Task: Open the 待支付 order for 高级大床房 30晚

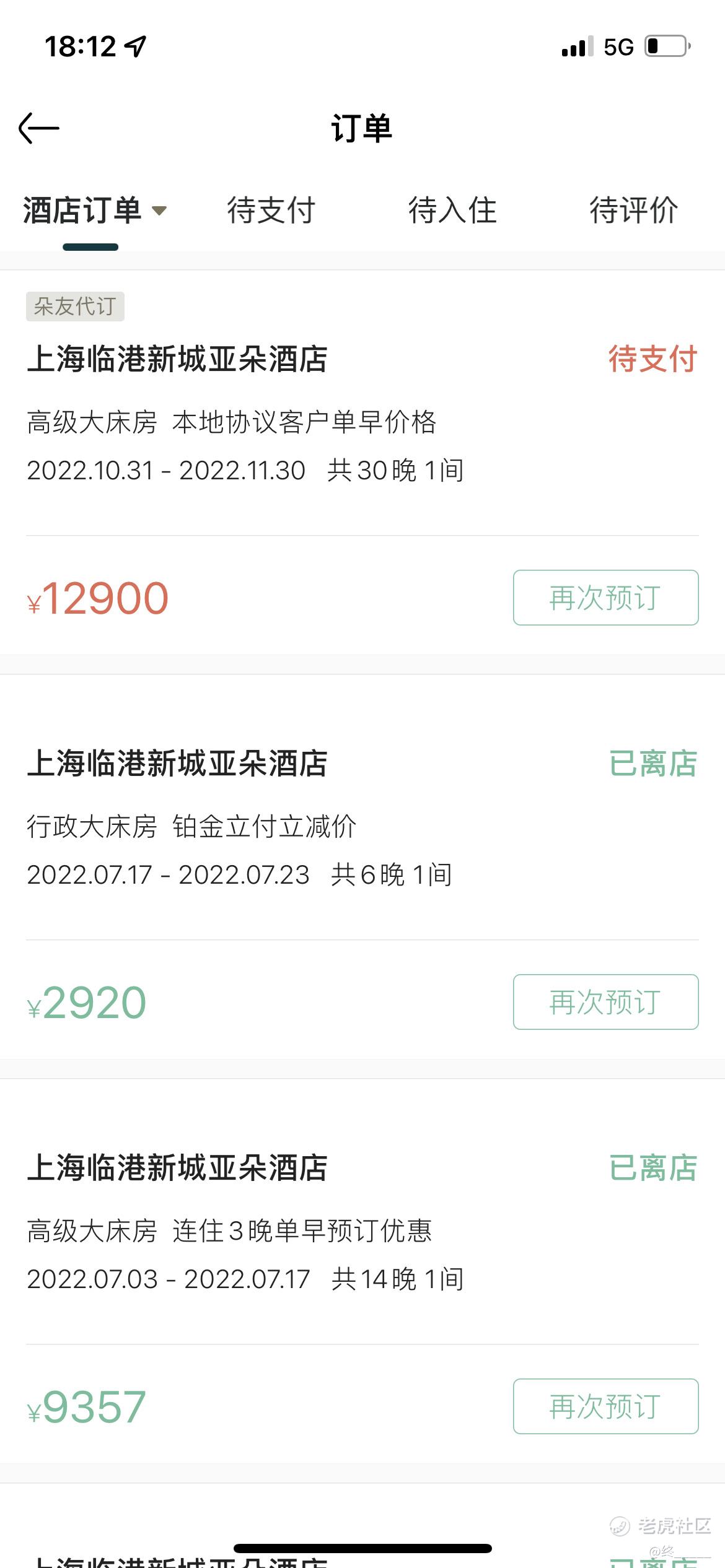Action: [362, 403]
